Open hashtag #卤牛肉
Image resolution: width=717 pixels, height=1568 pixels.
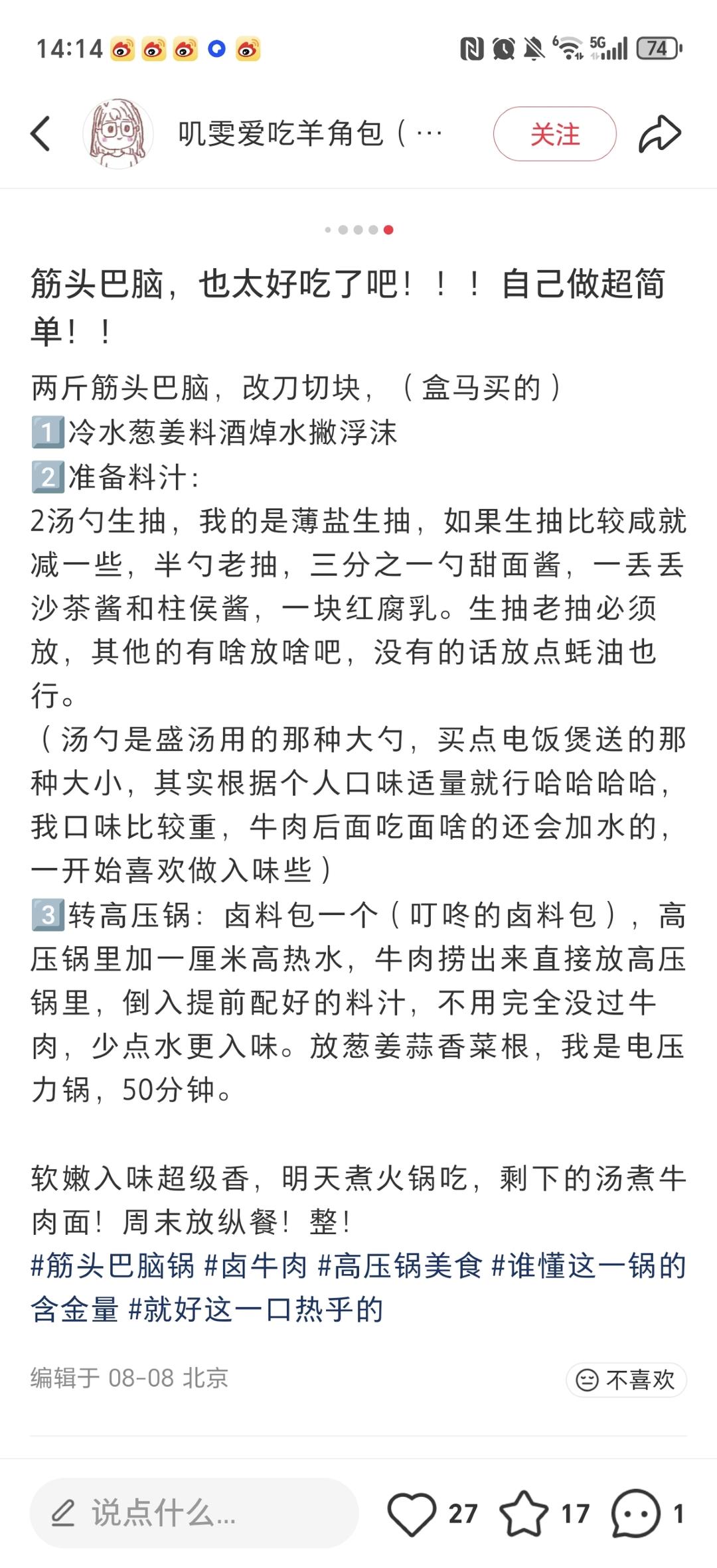(256, 1266)
